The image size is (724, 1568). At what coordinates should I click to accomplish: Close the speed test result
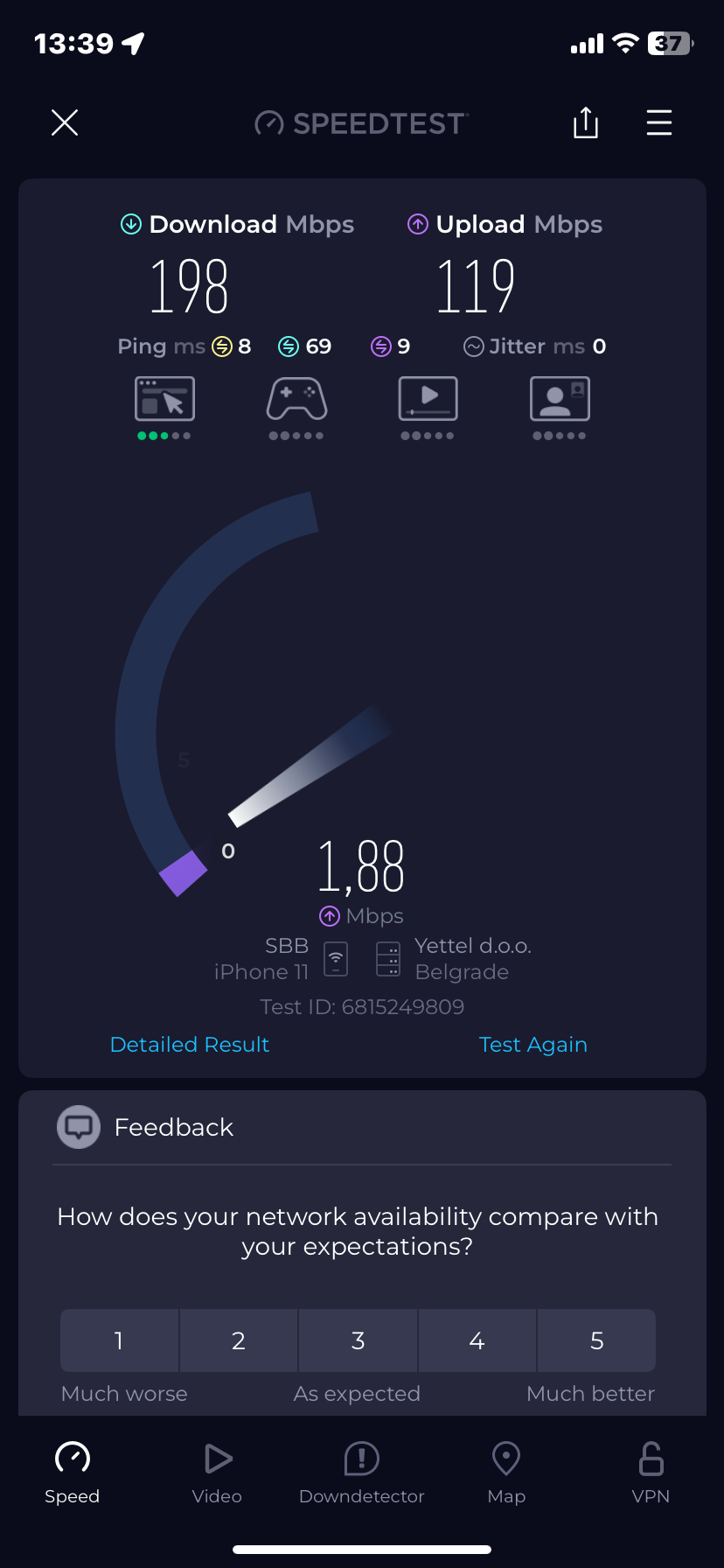pos(65,122)
